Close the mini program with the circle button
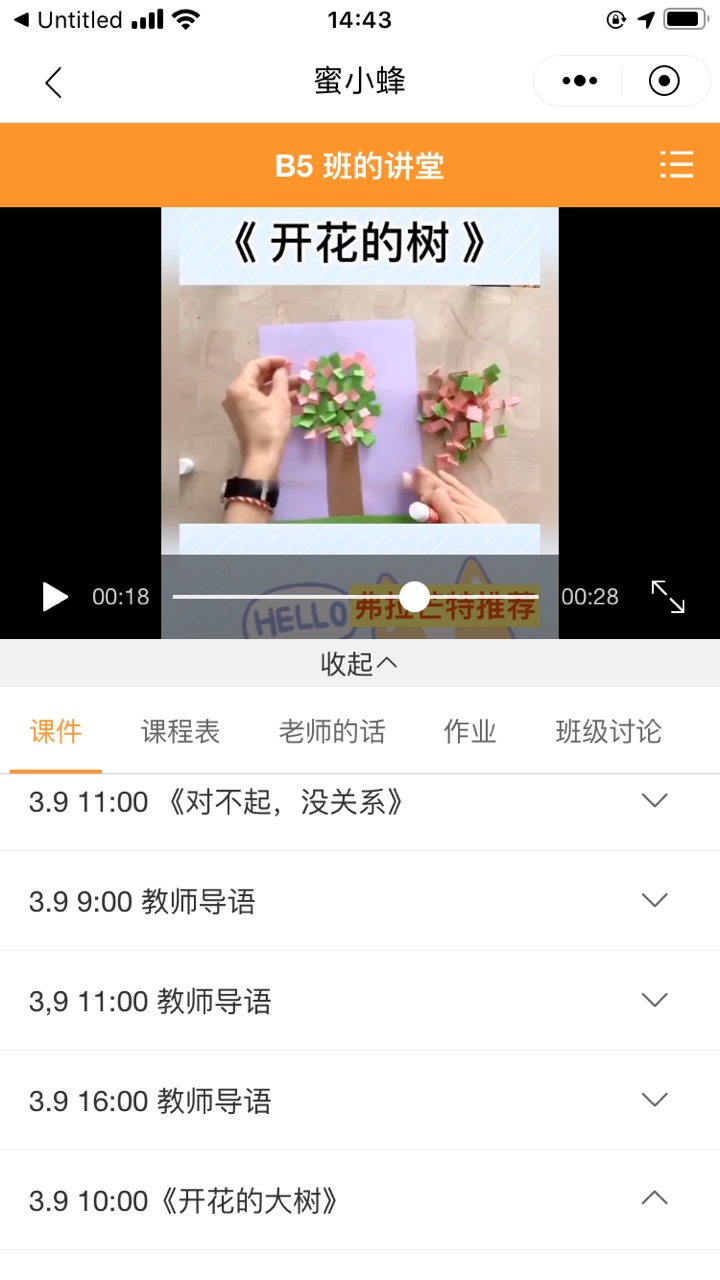The image size is (720, 1280). pos(664,81)
